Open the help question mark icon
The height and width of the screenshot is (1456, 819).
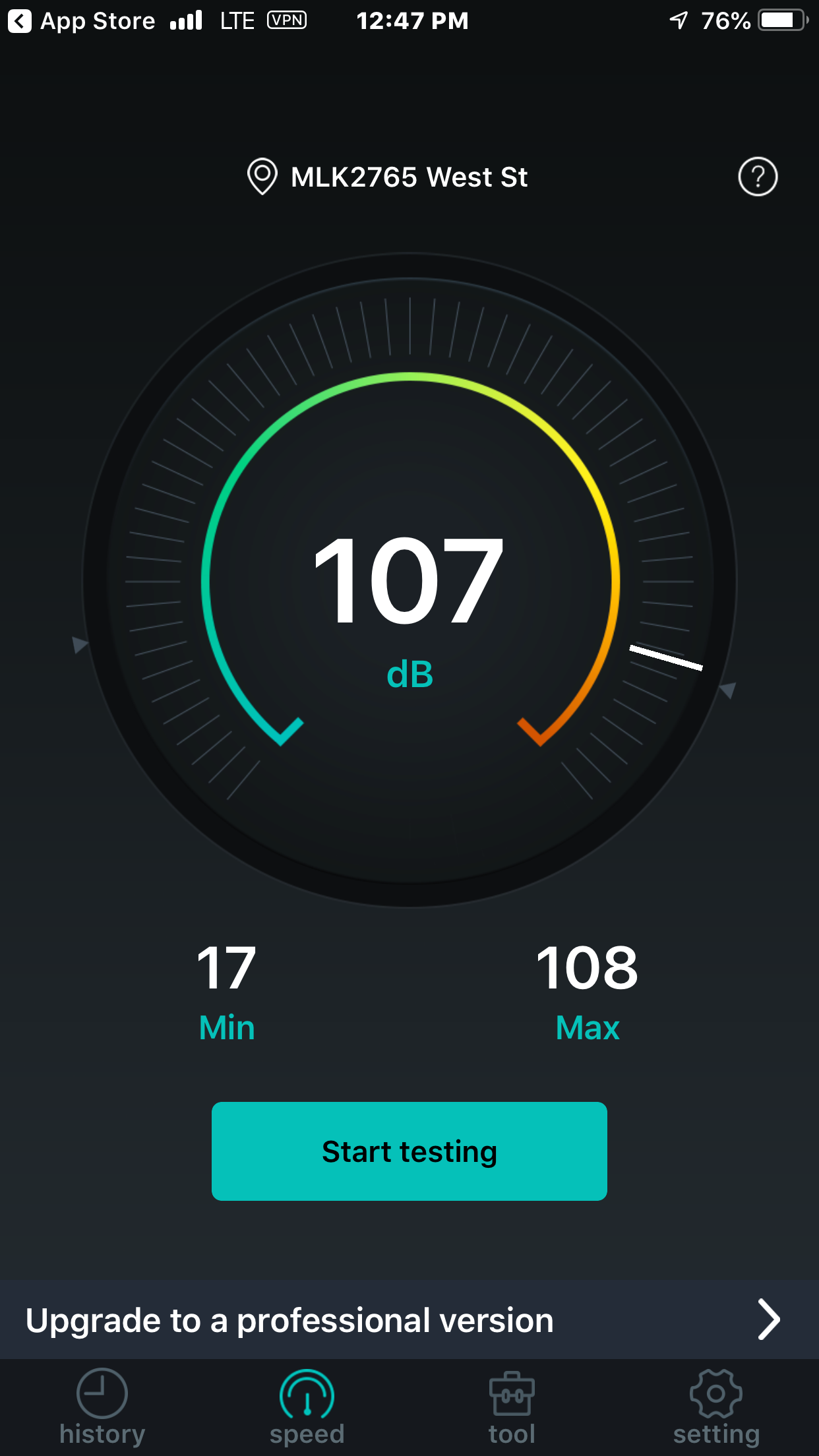point(757,177)
